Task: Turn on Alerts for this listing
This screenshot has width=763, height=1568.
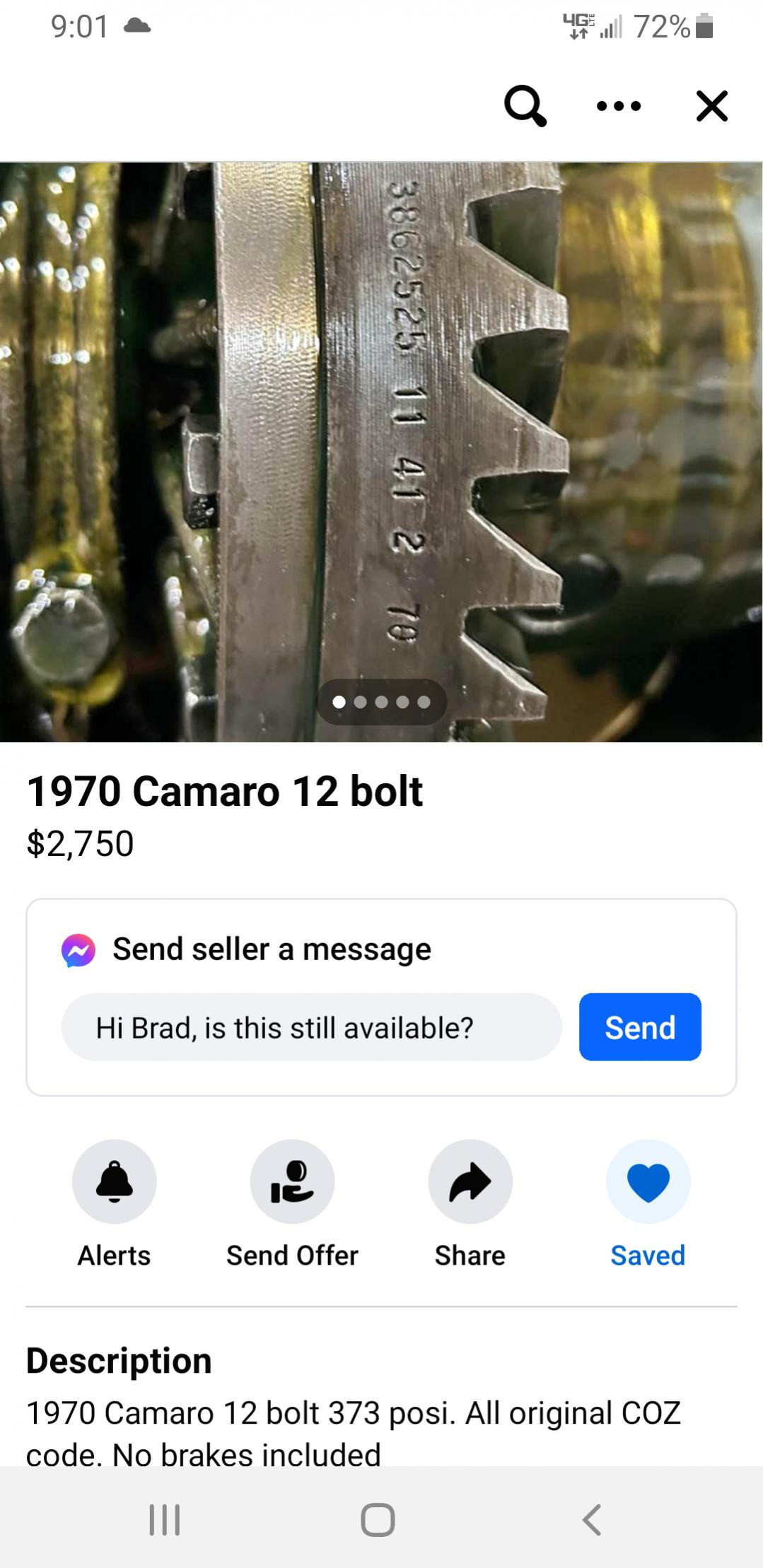Action: (114, 1181)
